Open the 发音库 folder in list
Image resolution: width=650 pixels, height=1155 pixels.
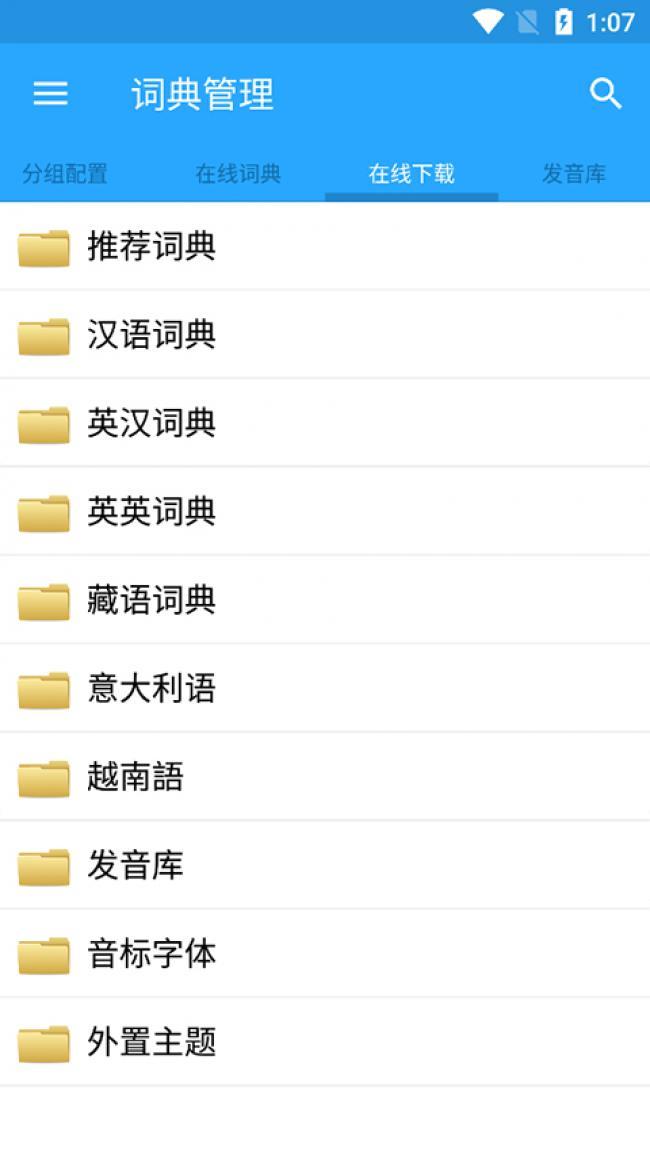[x=325, y=865]
